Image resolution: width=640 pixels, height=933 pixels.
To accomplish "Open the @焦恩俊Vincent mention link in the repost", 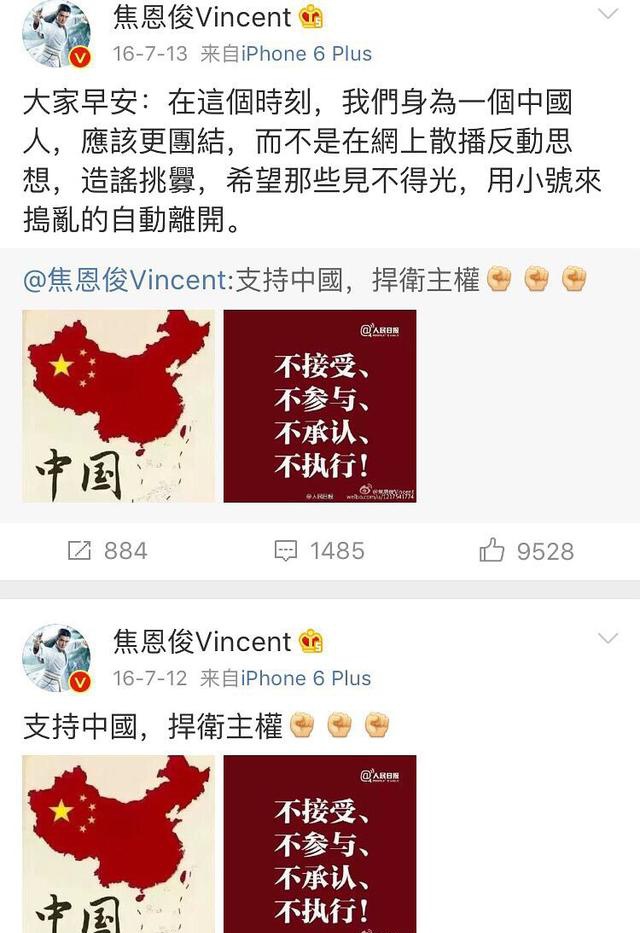I will [x=127, y=280].
